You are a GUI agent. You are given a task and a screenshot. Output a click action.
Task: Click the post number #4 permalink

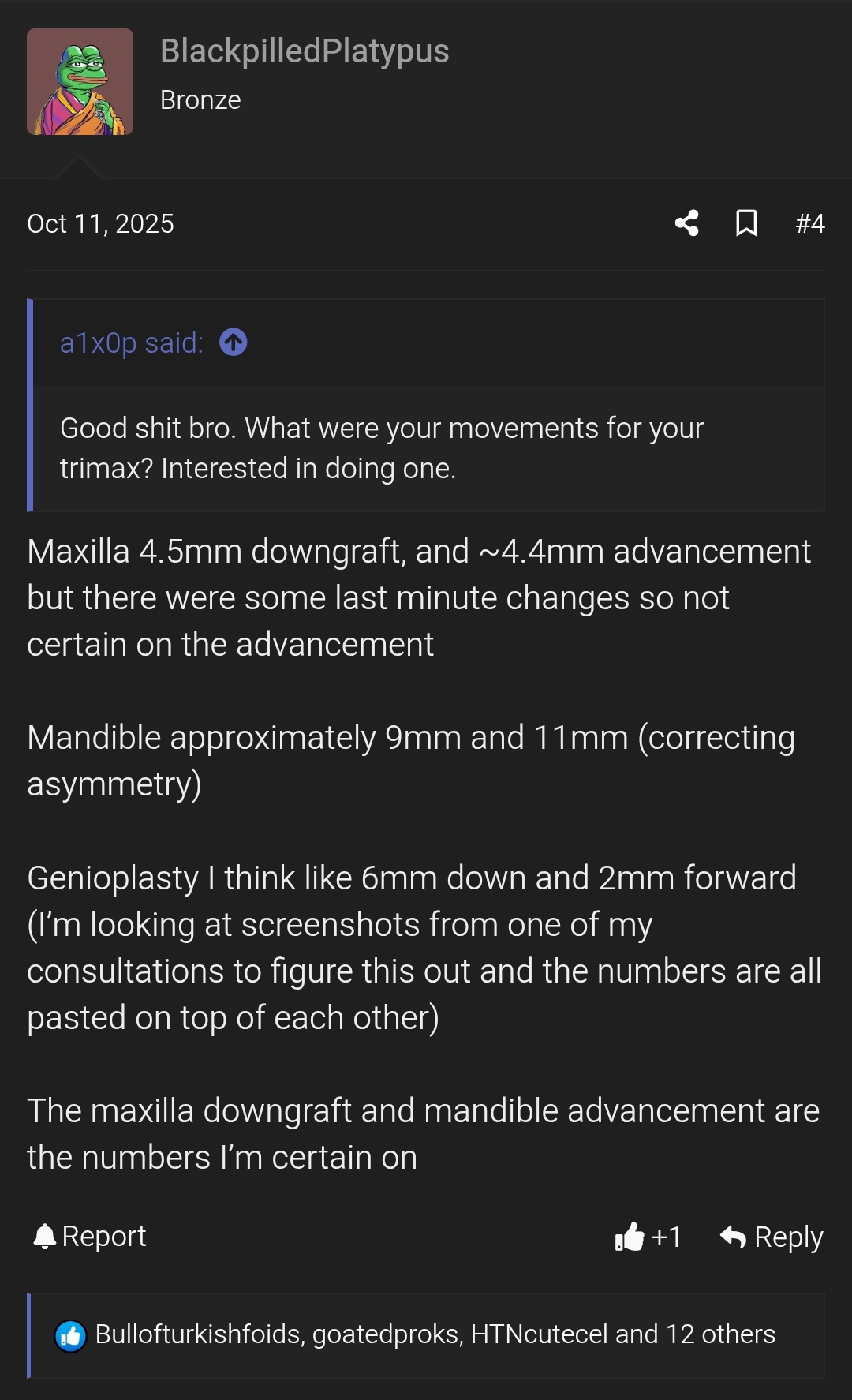click(809, 224)
